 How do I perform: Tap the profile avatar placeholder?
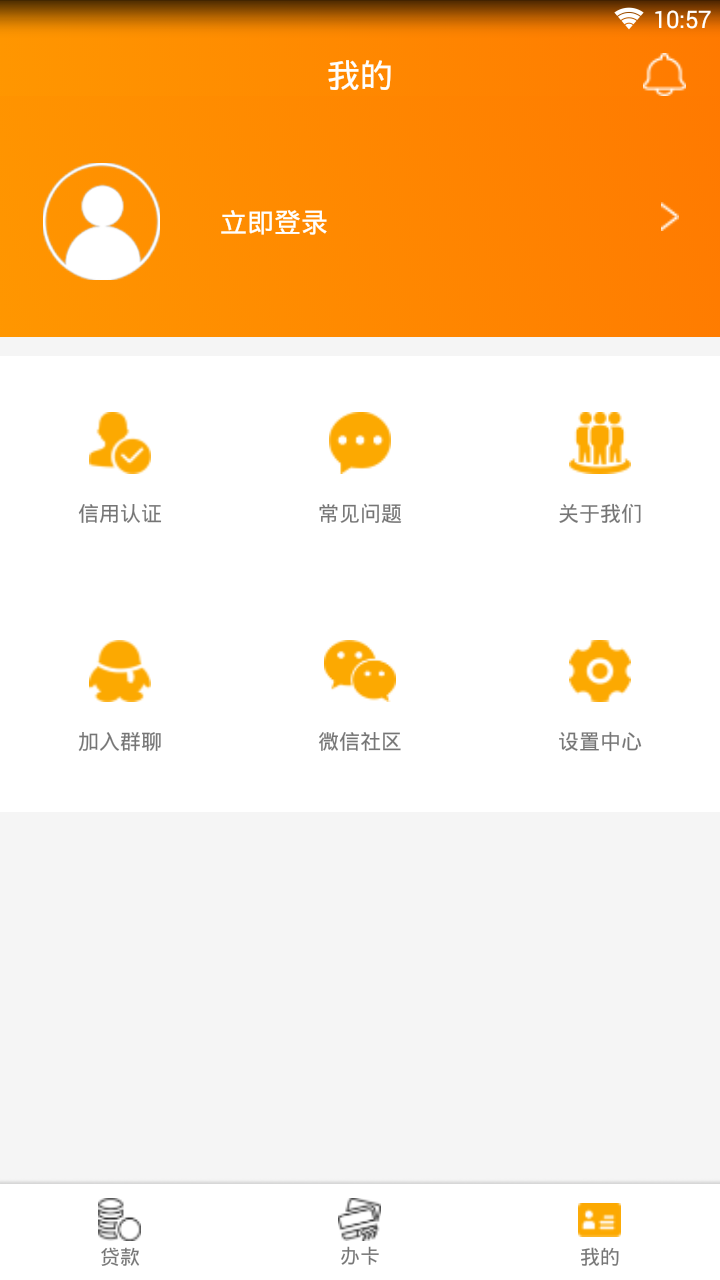pos(101,222)
